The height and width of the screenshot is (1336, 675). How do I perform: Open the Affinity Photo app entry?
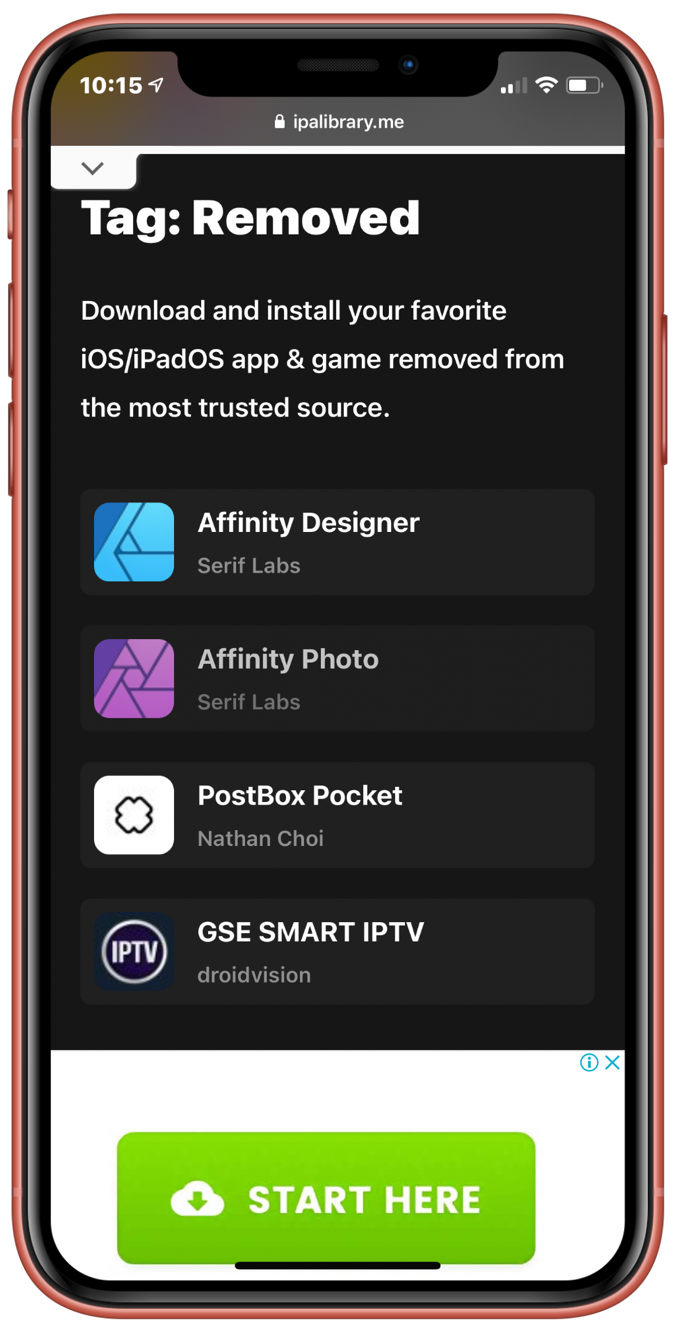coord(337,678)
